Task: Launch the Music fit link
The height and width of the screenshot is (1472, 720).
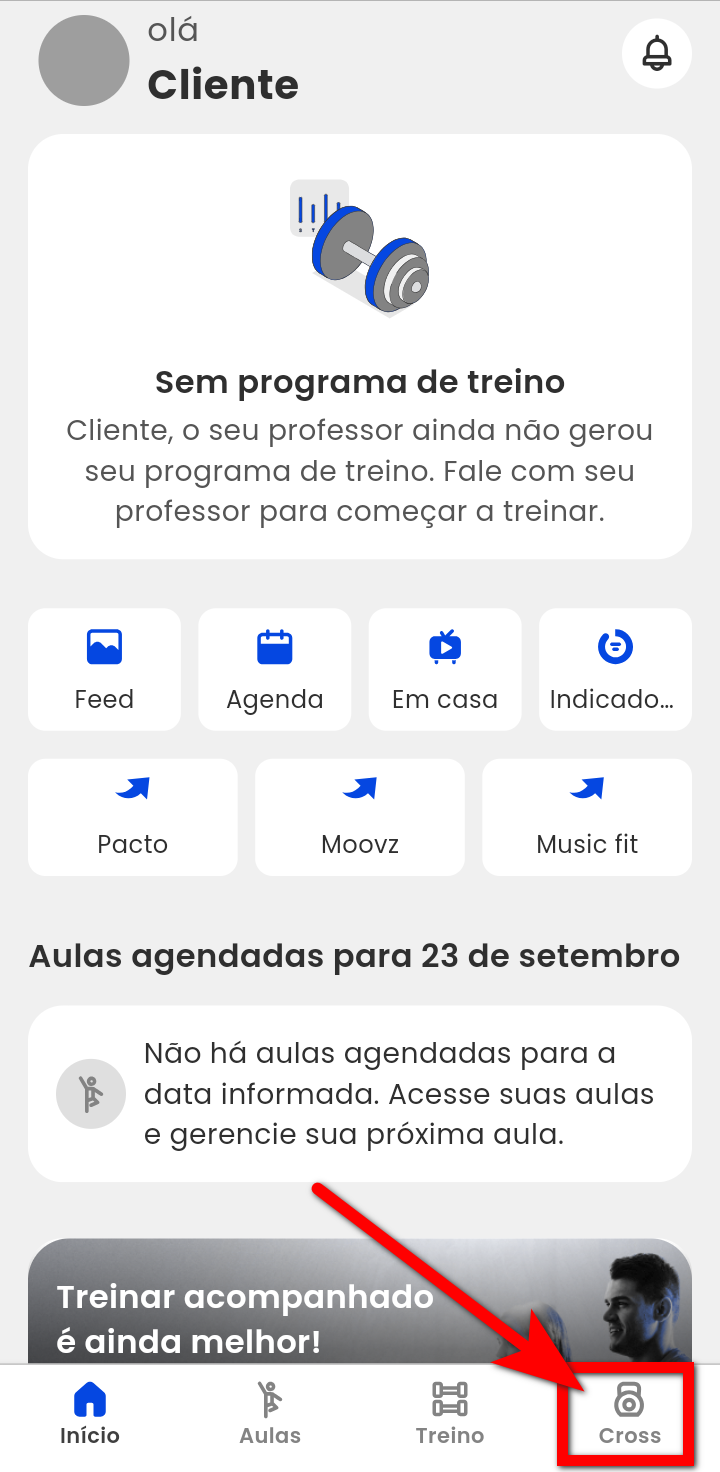Action: [x=587, y=816]
